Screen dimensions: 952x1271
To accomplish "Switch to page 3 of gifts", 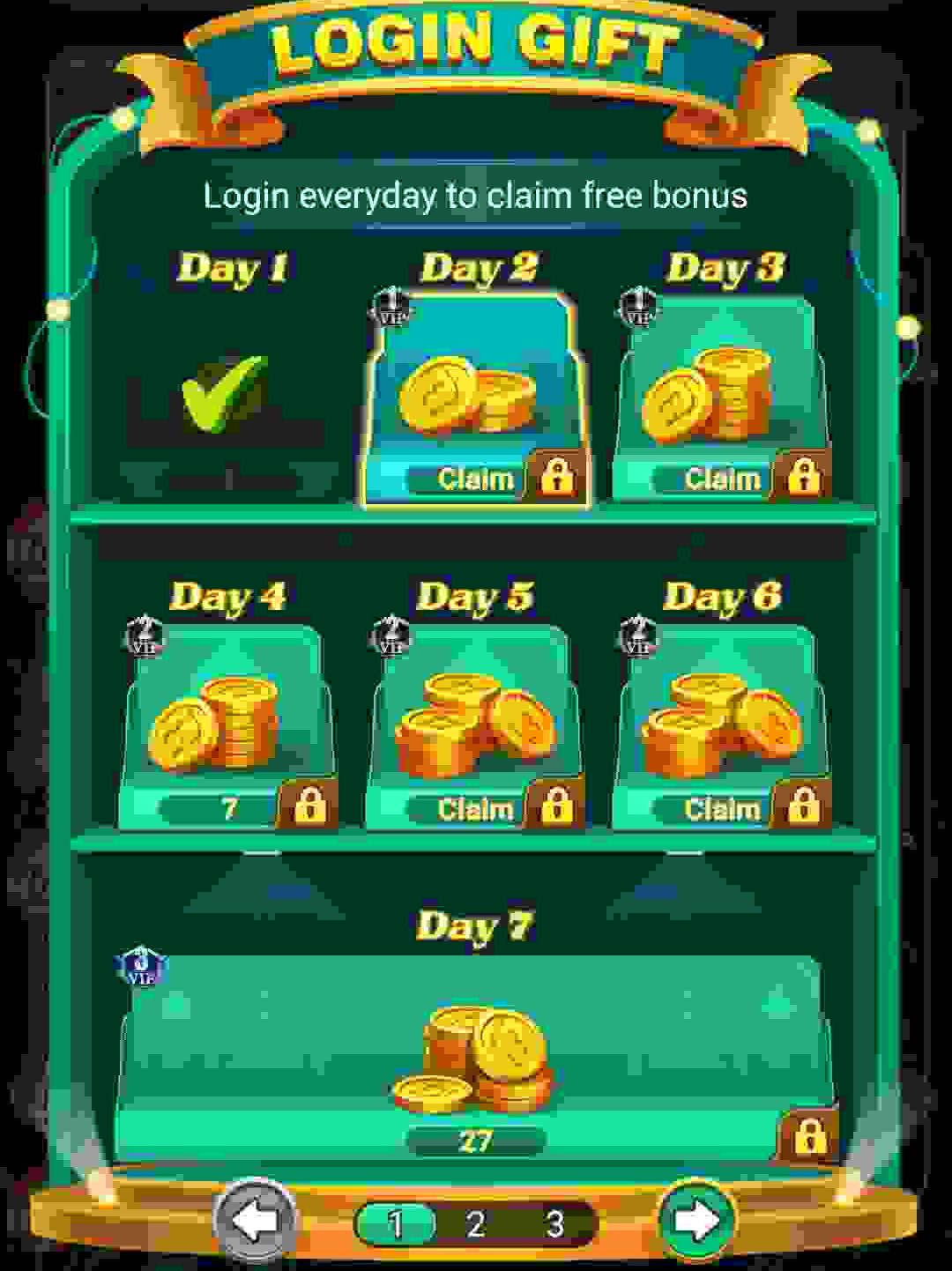I will click(x=554, y=1224).
